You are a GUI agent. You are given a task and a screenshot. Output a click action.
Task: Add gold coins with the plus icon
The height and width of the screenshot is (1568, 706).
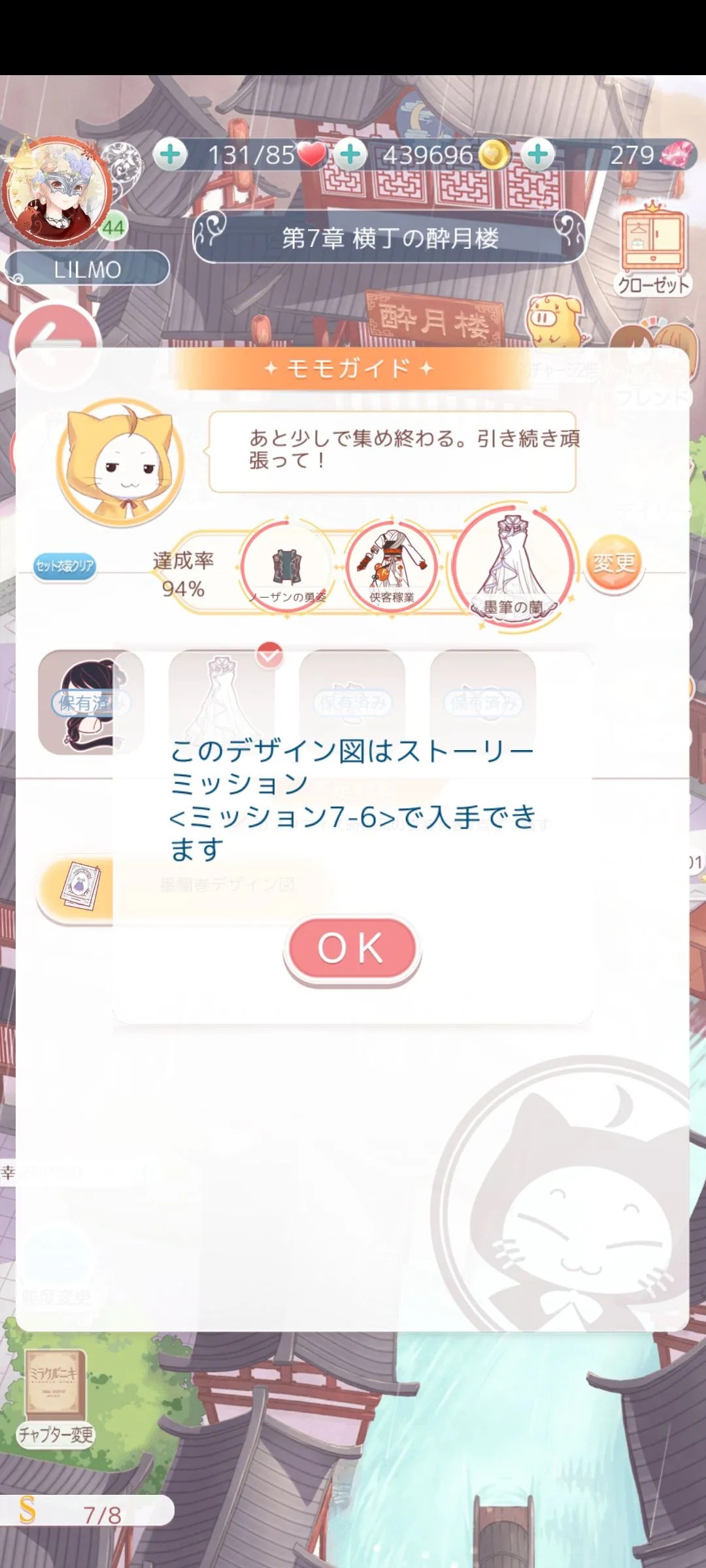(351, 155)
